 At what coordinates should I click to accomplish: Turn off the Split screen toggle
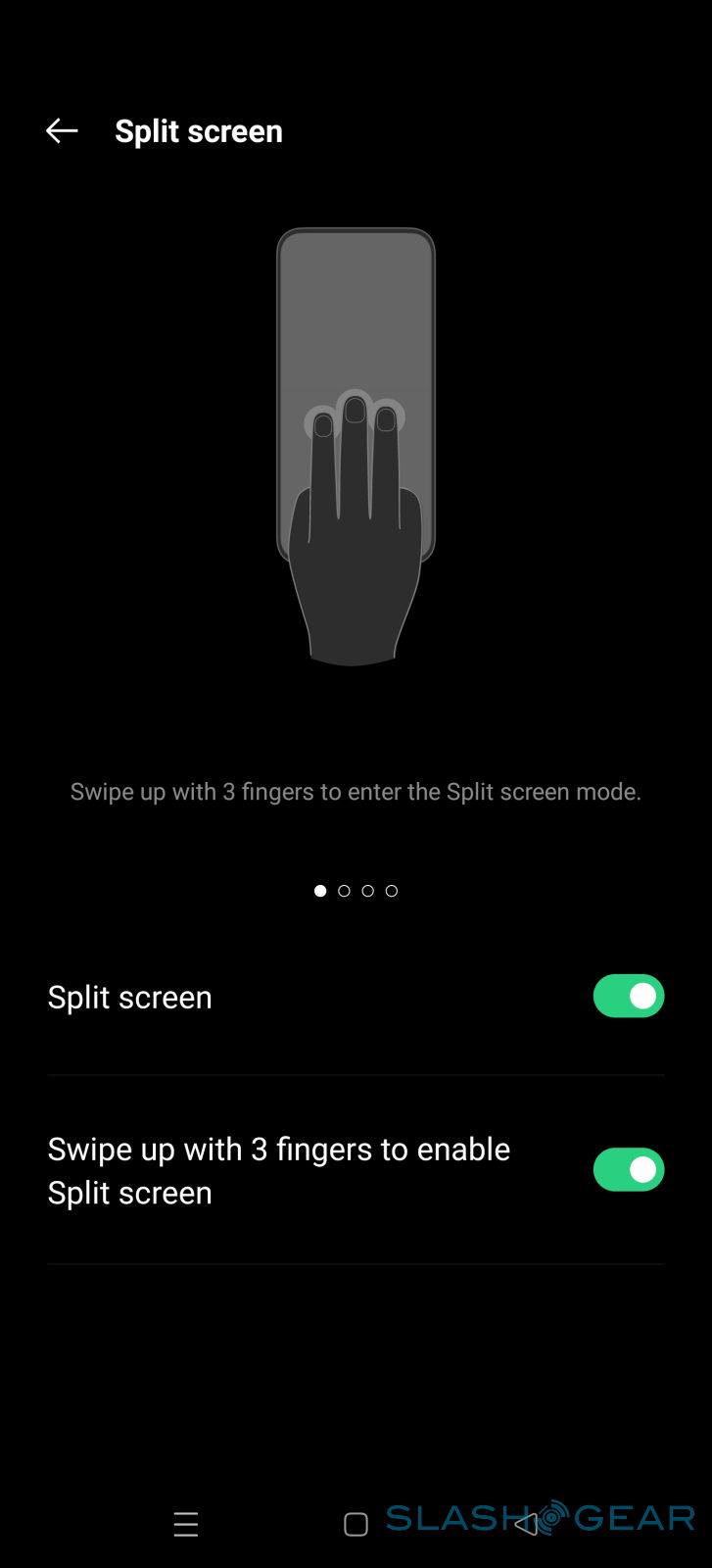click(628, 997)
